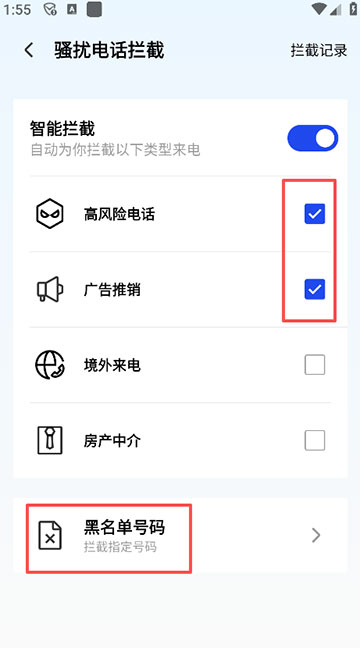
Task: Open 黑名单号码 settings
Action: click(x=180, y=536)
